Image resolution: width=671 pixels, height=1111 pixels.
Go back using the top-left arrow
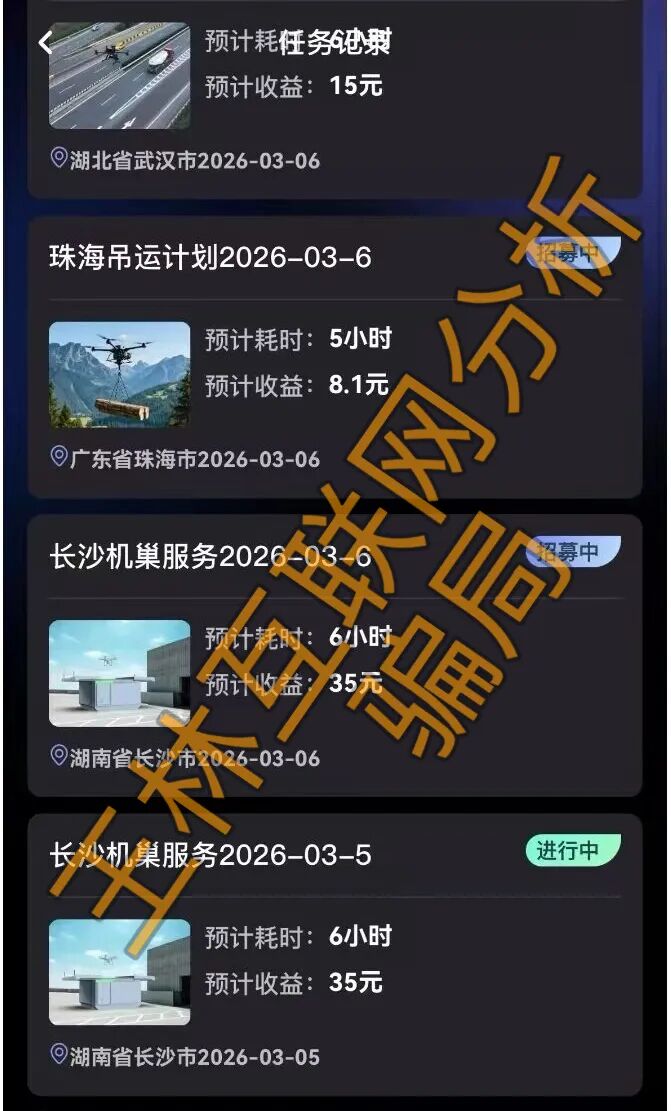click(x=45, y=42)
